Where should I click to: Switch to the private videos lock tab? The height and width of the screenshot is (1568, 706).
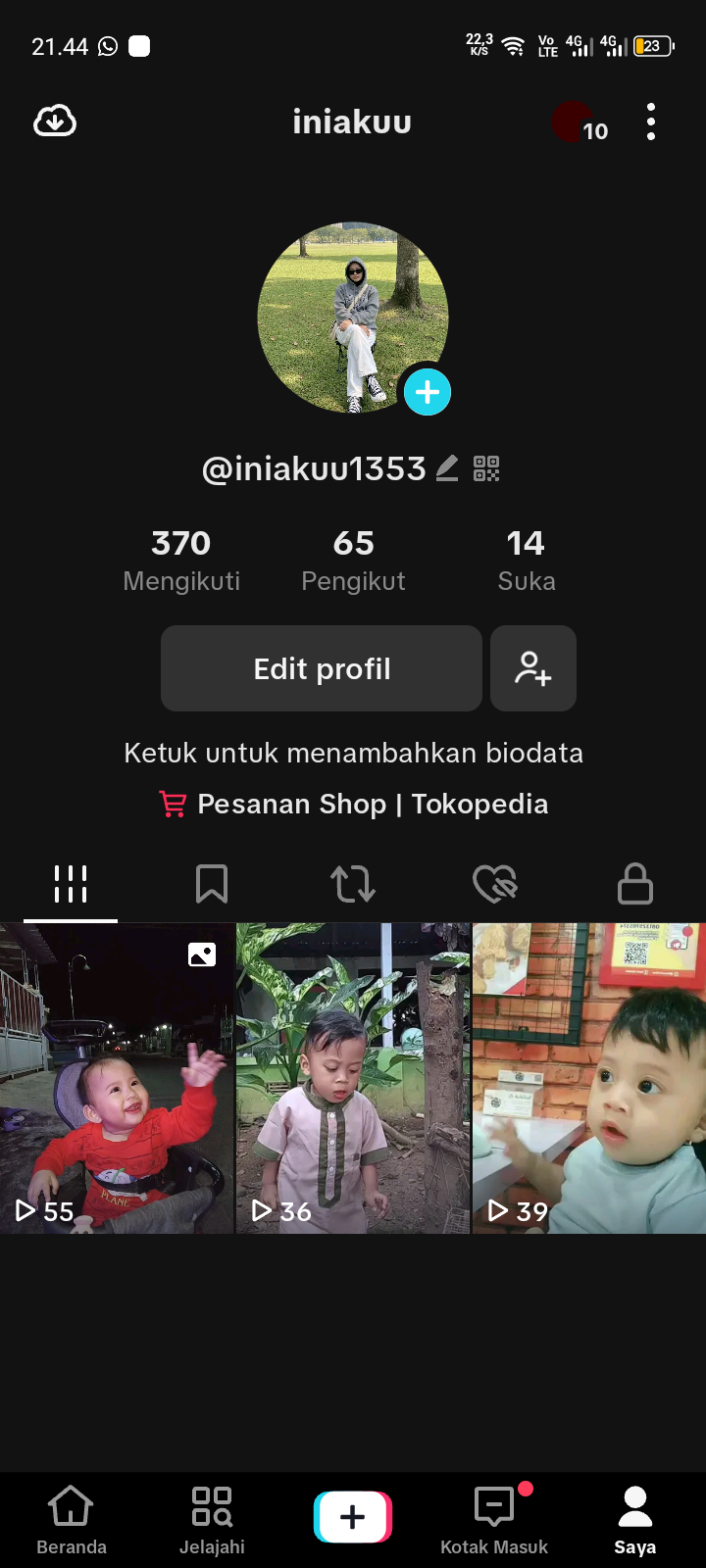pyautogui.click(x=635, y=884)
